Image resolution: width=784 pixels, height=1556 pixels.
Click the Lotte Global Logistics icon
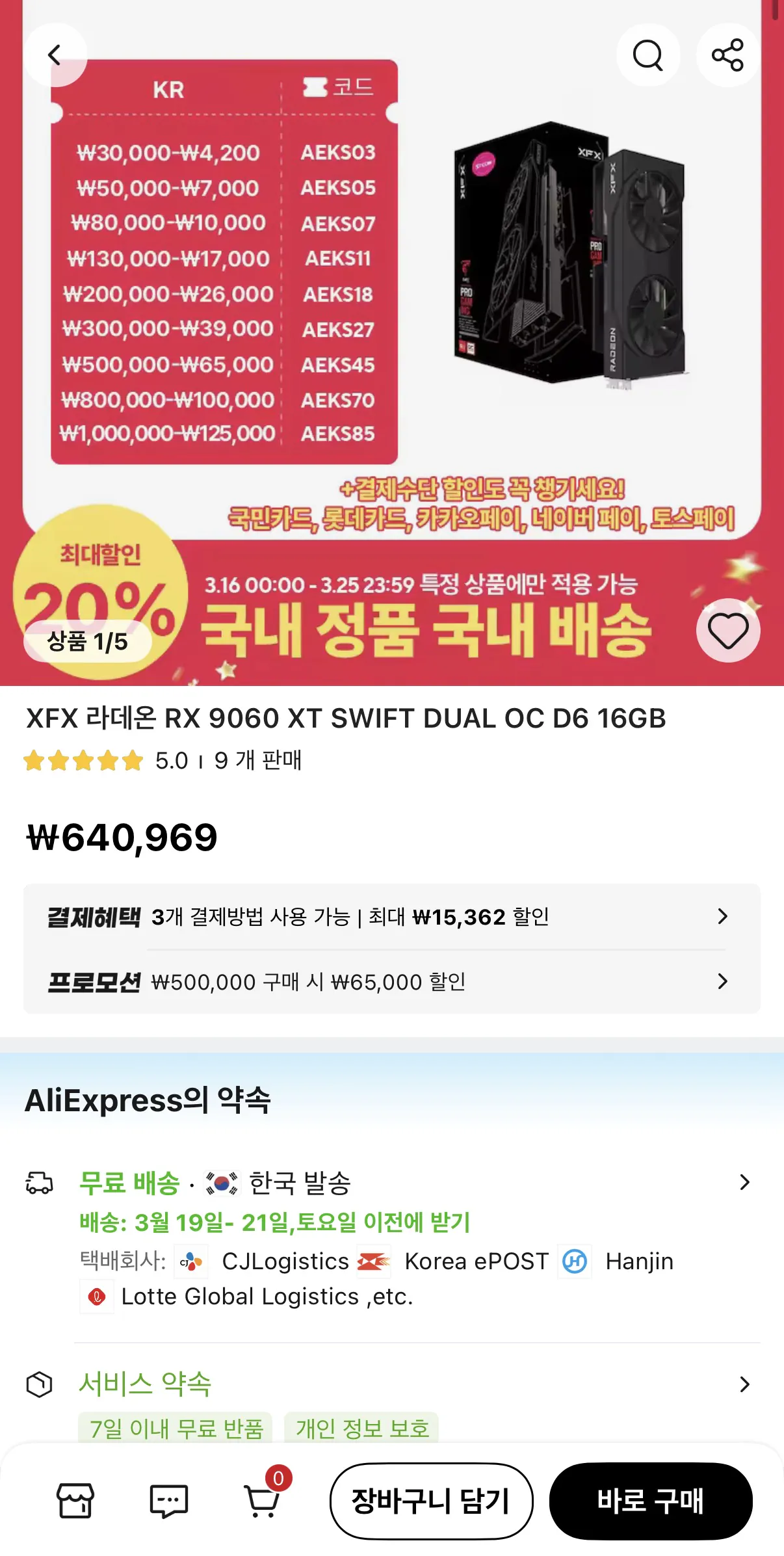(96, 1296)
